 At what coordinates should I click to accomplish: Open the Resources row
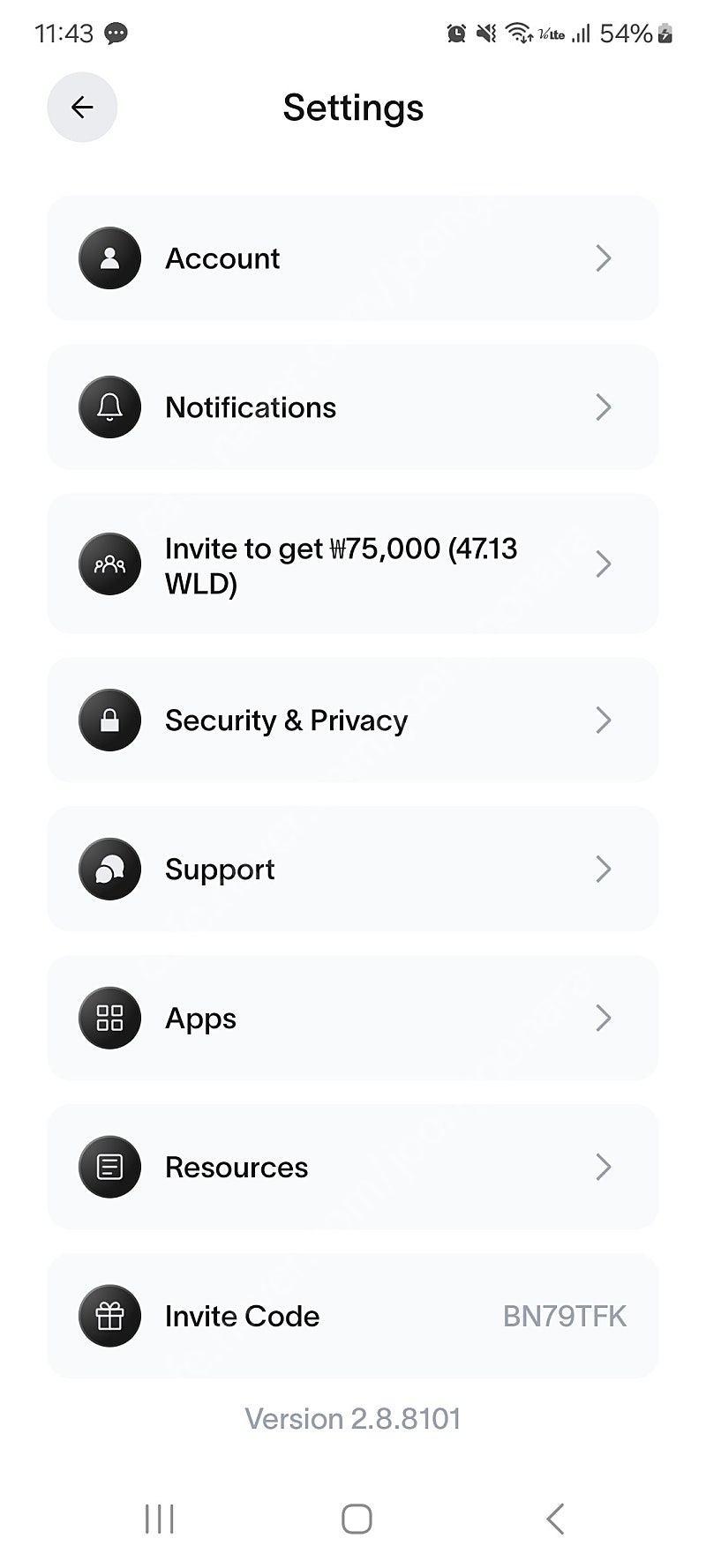click(353, 1168)
